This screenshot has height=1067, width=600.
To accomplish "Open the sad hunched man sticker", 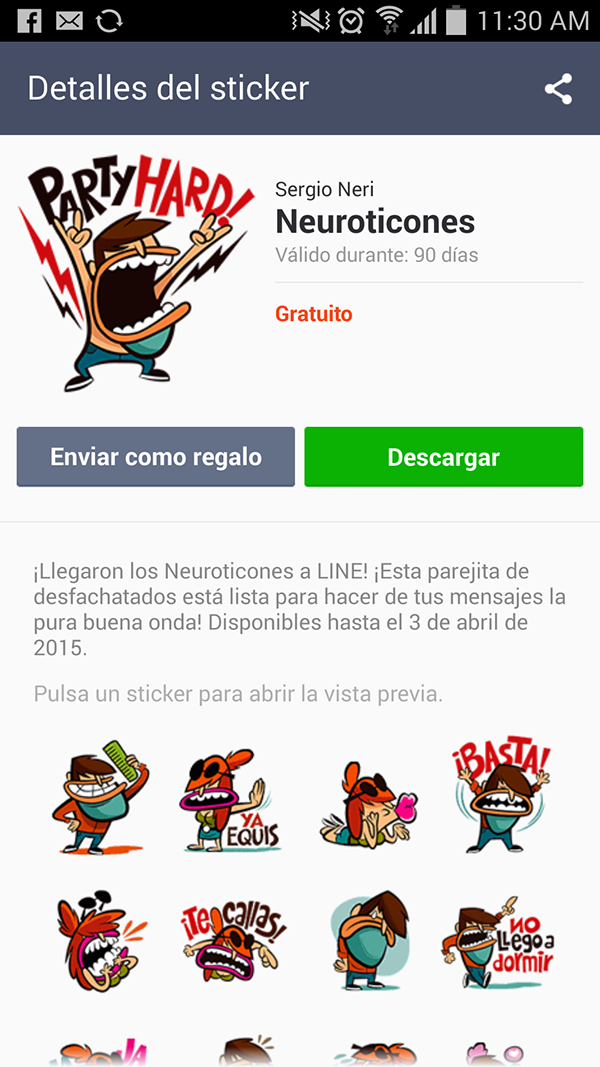I will 371,940.
